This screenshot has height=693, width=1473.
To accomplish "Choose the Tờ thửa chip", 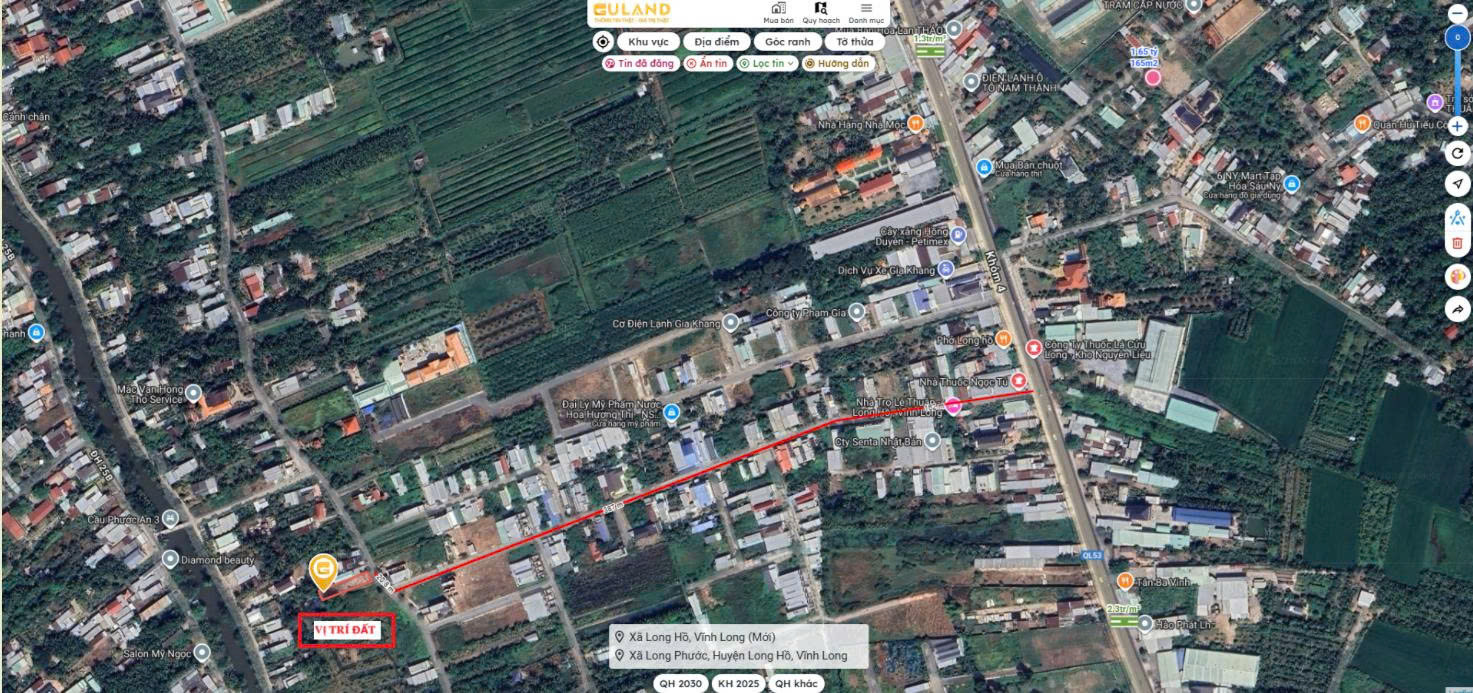I will pyautogui.click(x=854, y=42).
